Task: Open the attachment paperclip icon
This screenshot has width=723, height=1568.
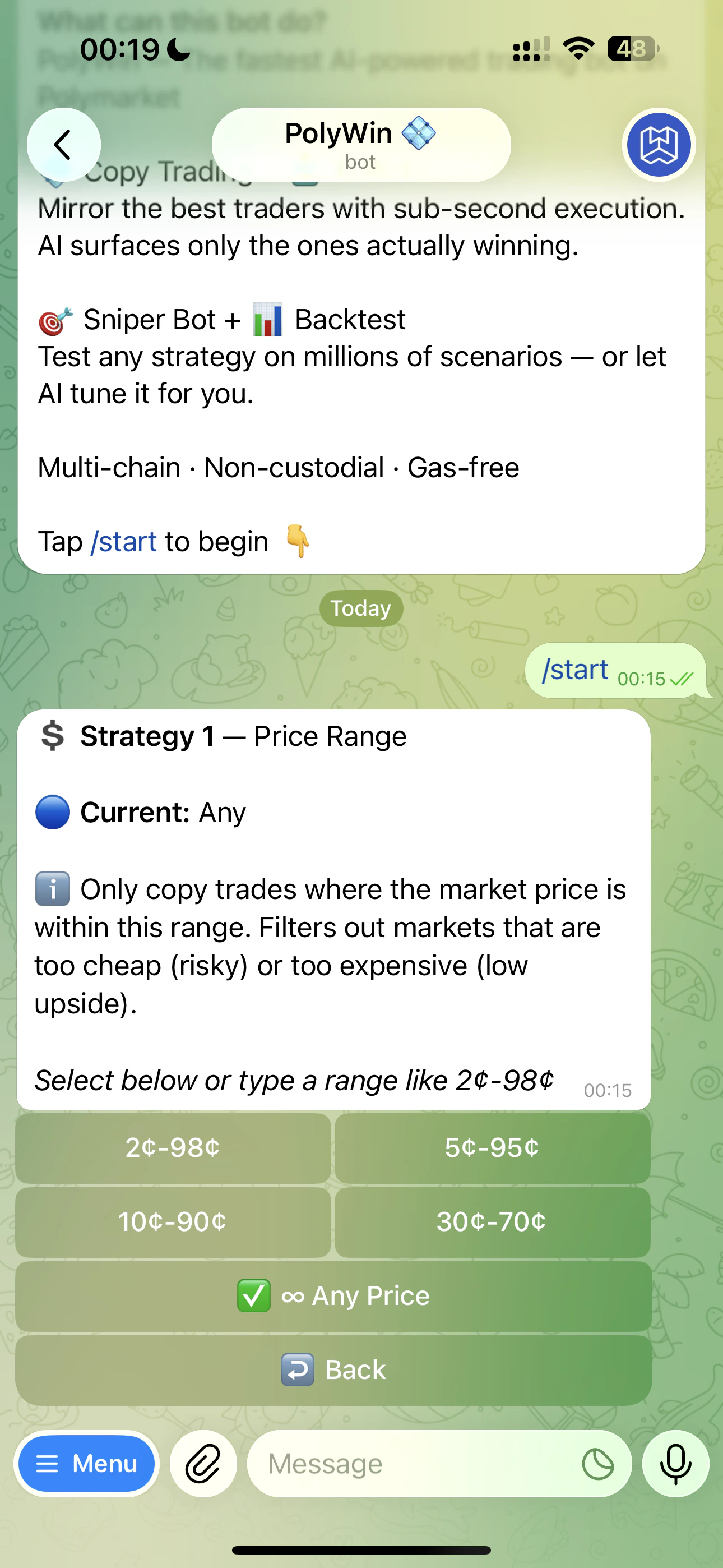Action: (203, 1464)
